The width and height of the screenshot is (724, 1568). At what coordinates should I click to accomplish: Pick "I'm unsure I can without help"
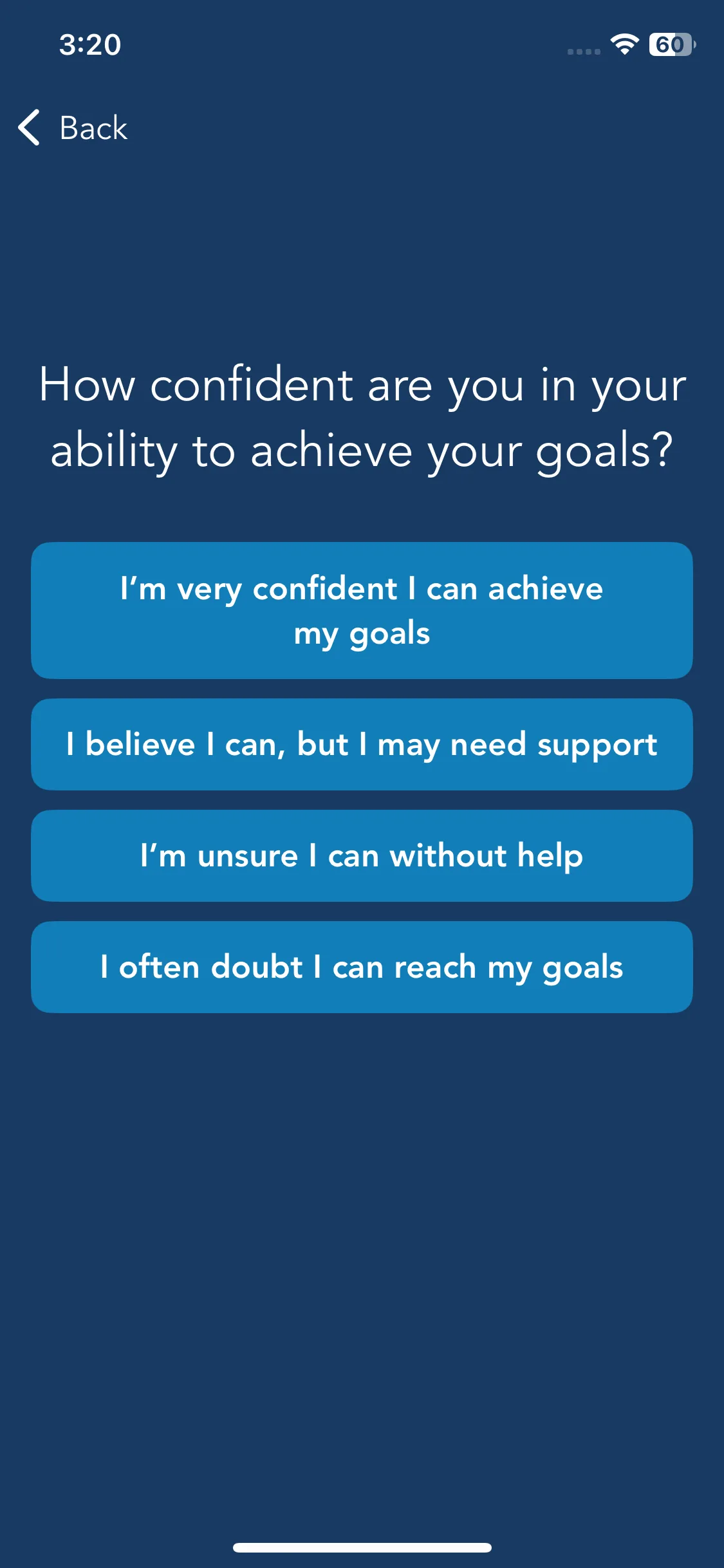tap(362, 855)
